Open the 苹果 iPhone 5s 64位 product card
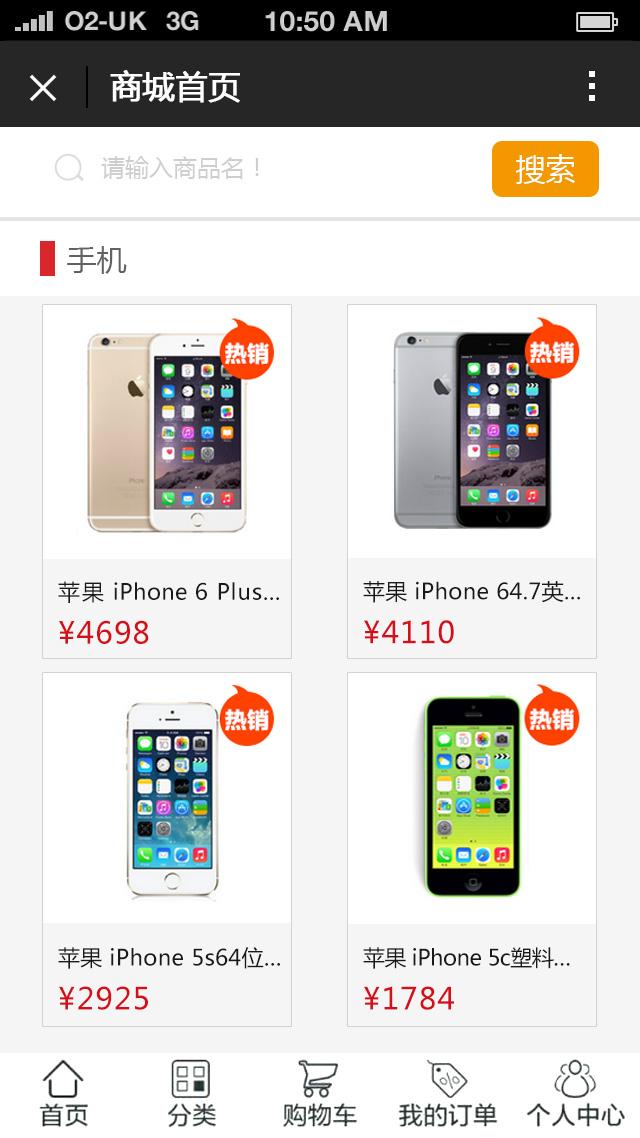Screen dimensions: 640x1138 167,848
